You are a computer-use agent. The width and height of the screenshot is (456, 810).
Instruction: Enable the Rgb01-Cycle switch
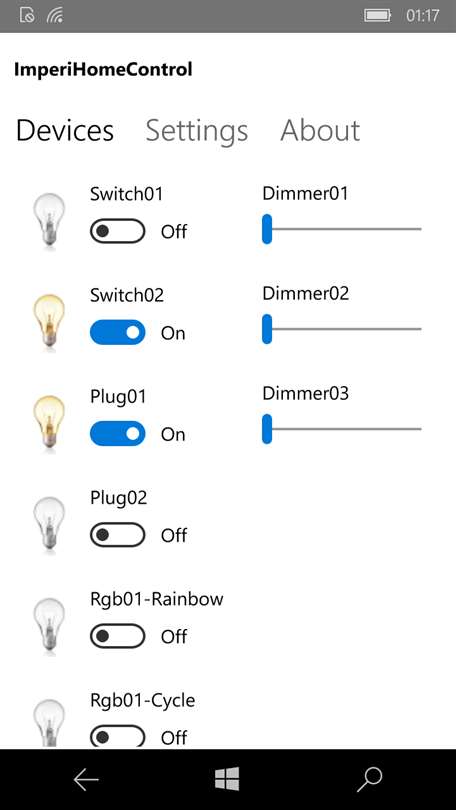[118, 736]
